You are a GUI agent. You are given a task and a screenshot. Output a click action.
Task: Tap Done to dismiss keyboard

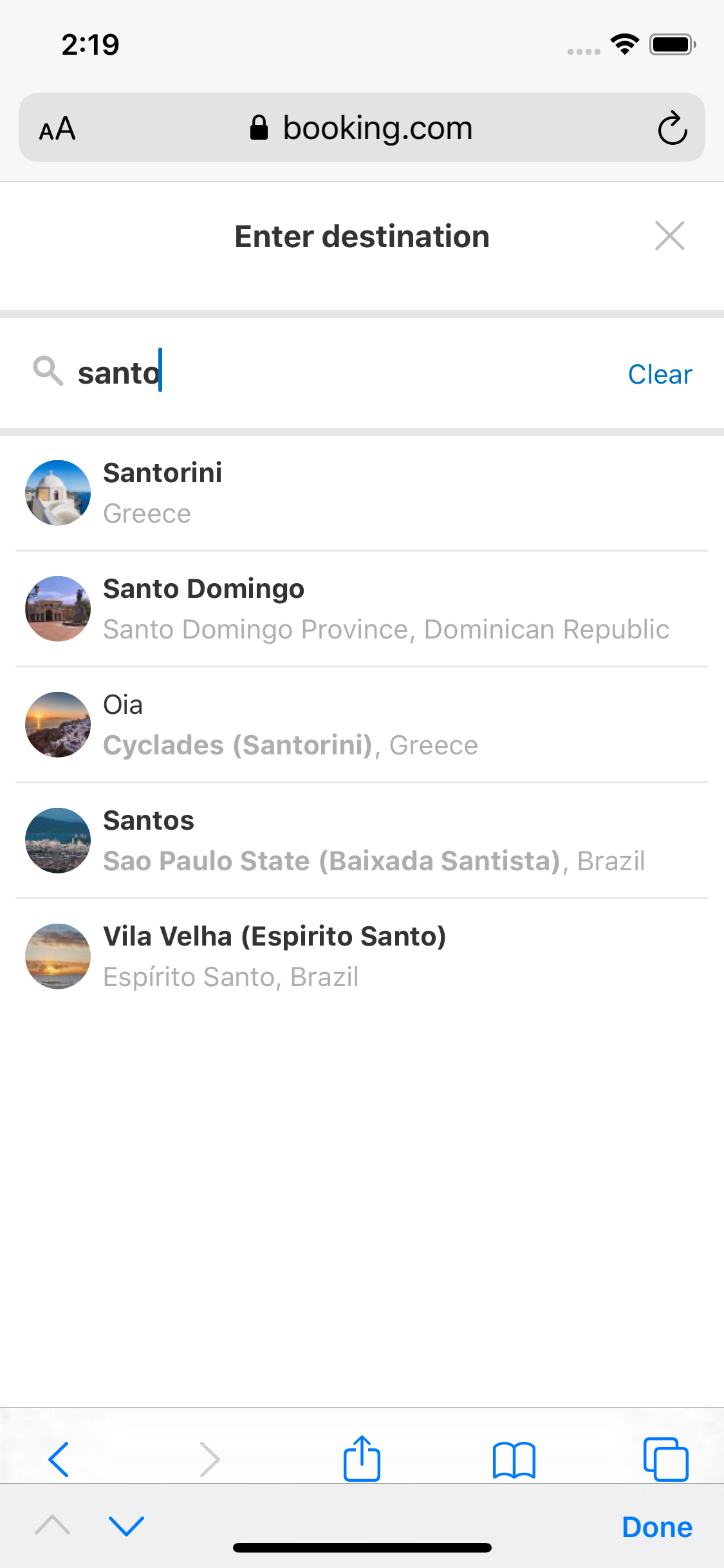click(x=656, y=1526)
